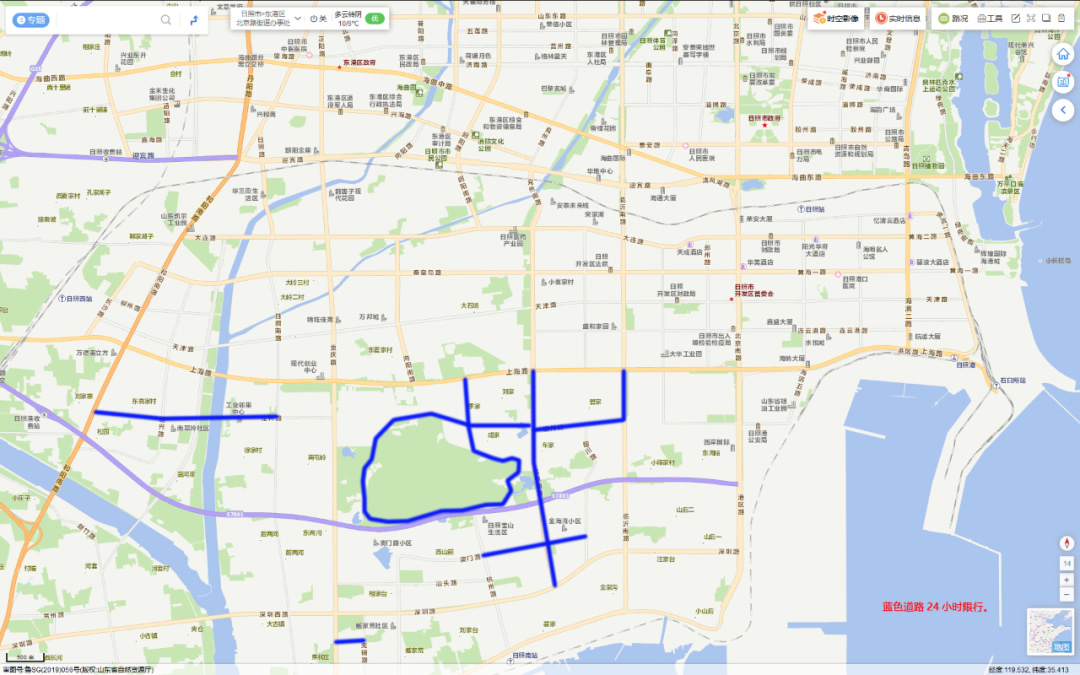Tap the edit/markup pencil icon

1016,18
